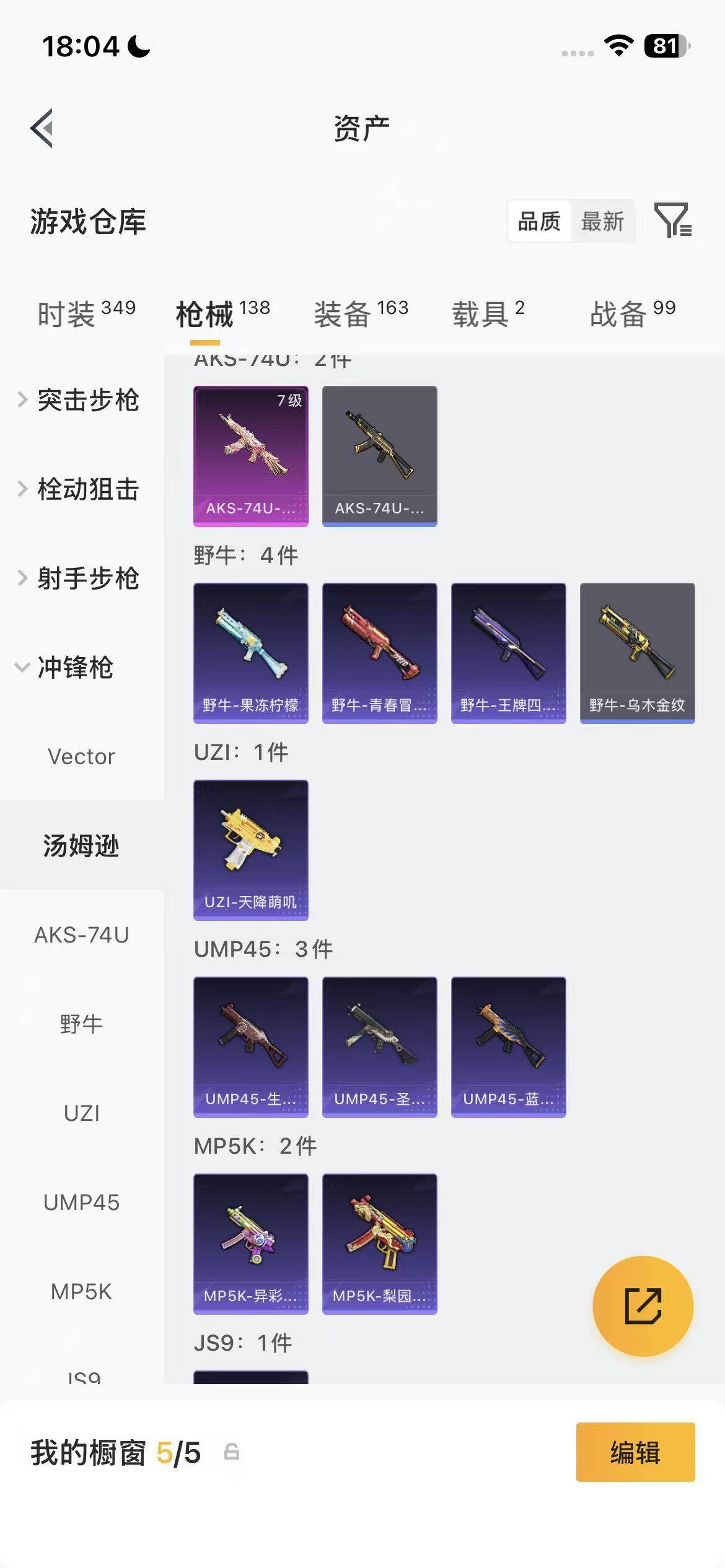View the 野牛-乌木金纹 item
The width and height of the screenshot is (725, 1568).
click(x=637, y=652)
